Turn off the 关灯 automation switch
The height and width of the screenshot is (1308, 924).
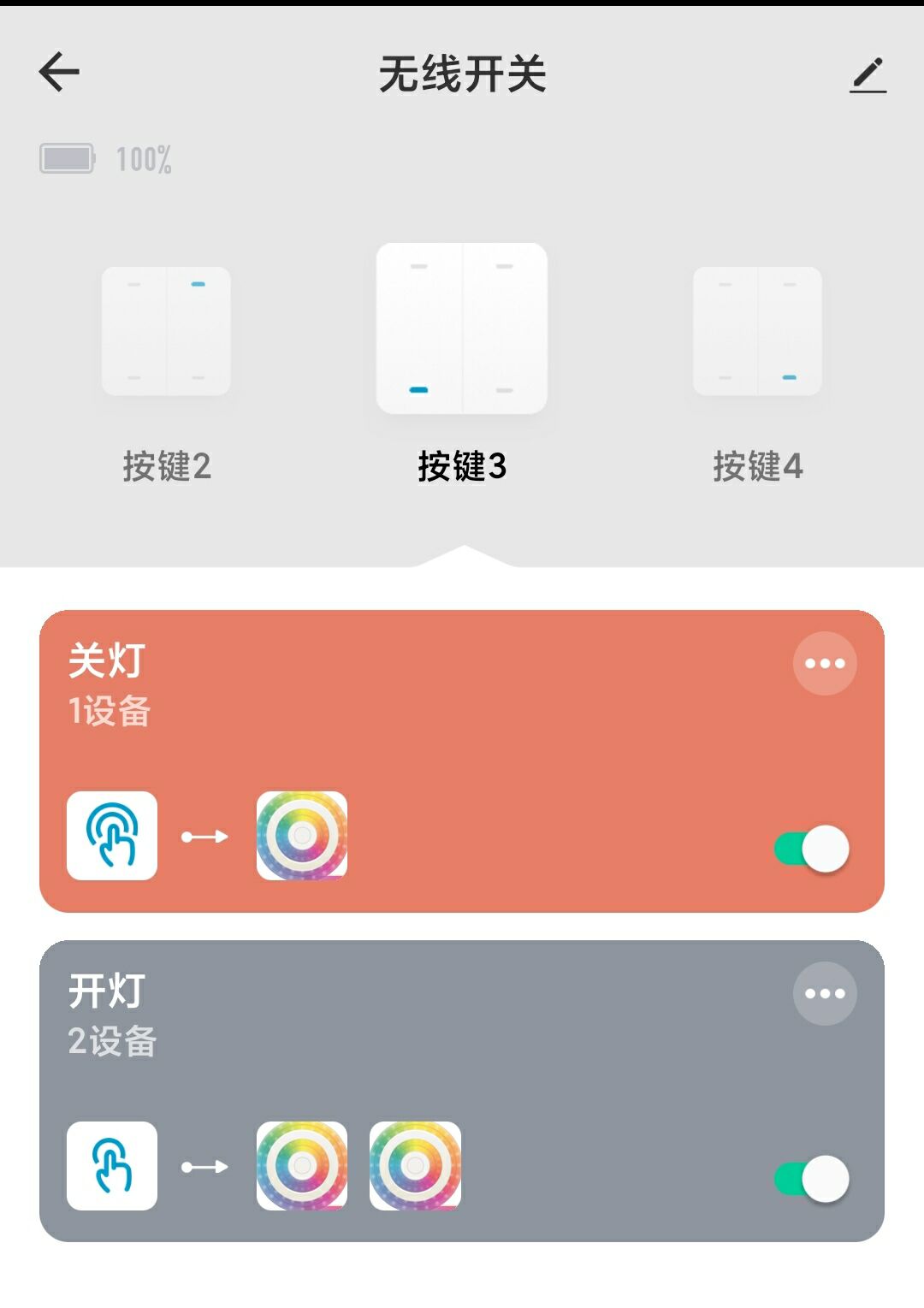pos(811,849)
